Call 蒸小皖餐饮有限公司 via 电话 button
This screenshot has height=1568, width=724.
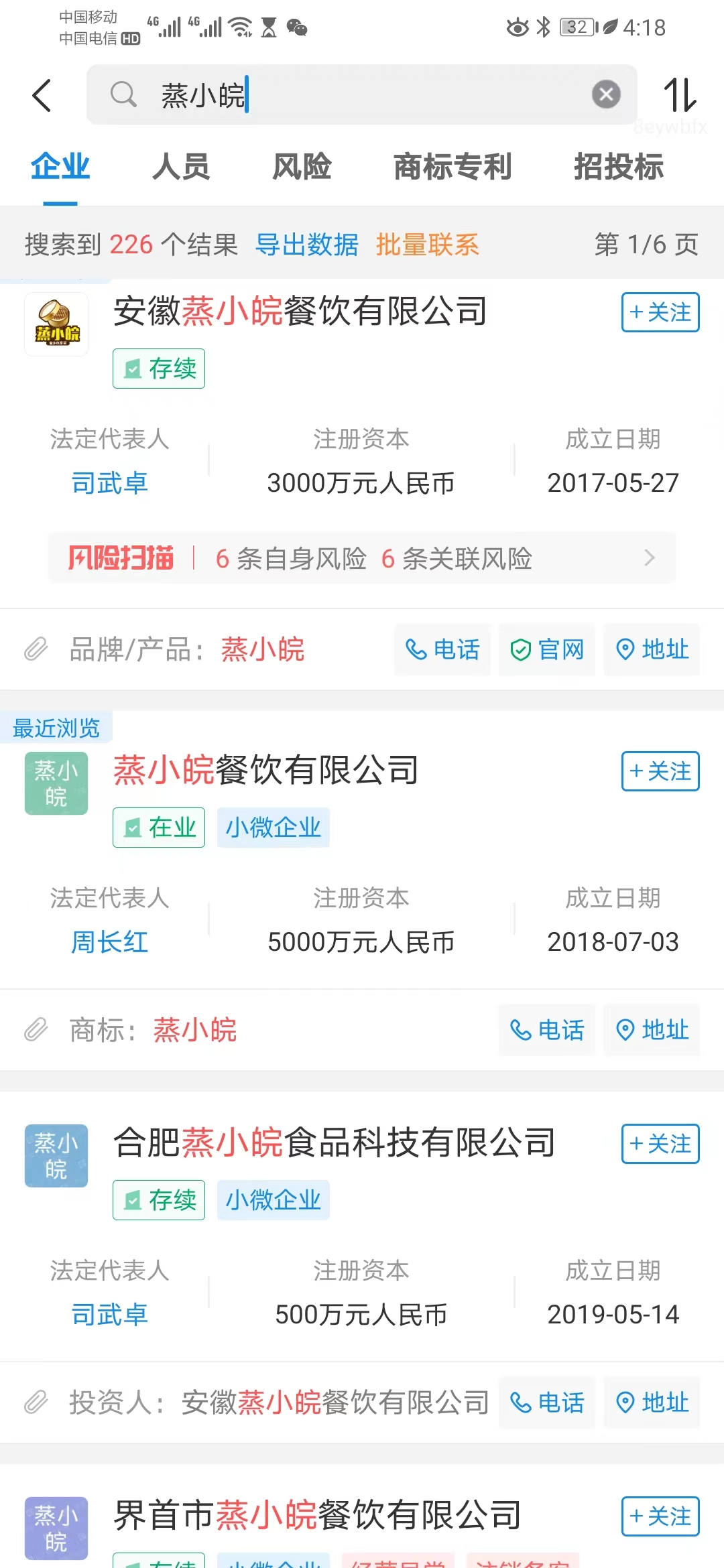pos(547,1030)
